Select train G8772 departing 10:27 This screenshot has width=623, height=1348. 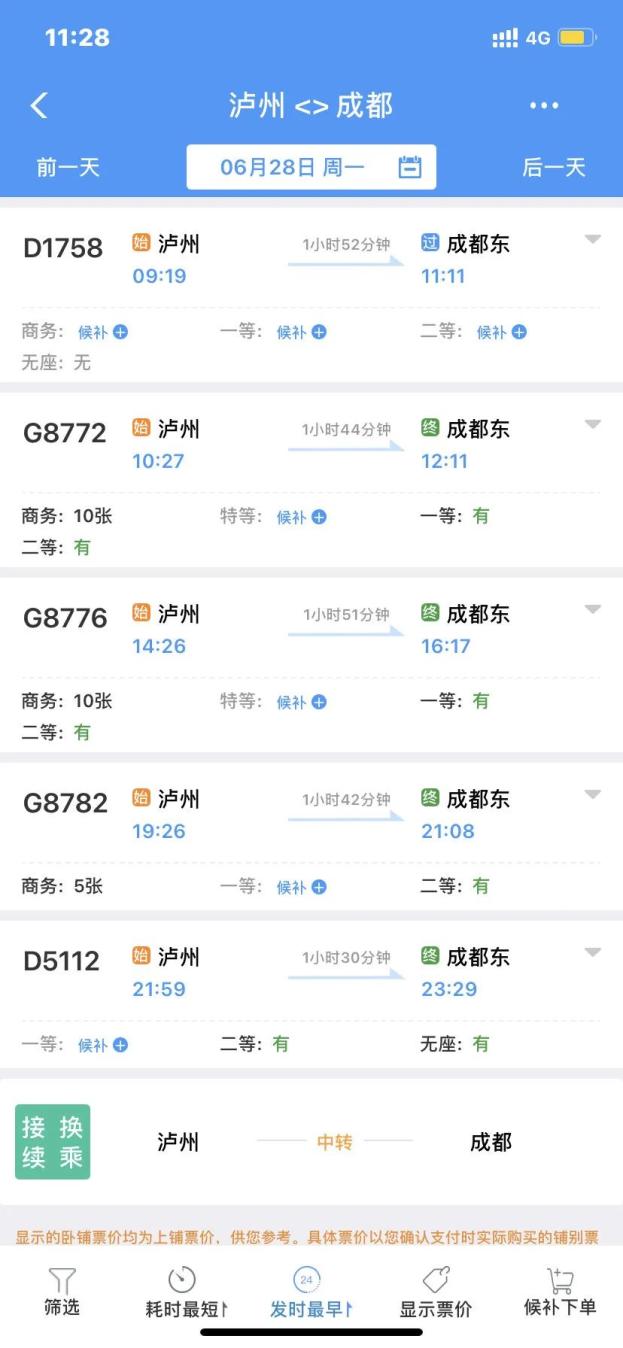point(64,434)
